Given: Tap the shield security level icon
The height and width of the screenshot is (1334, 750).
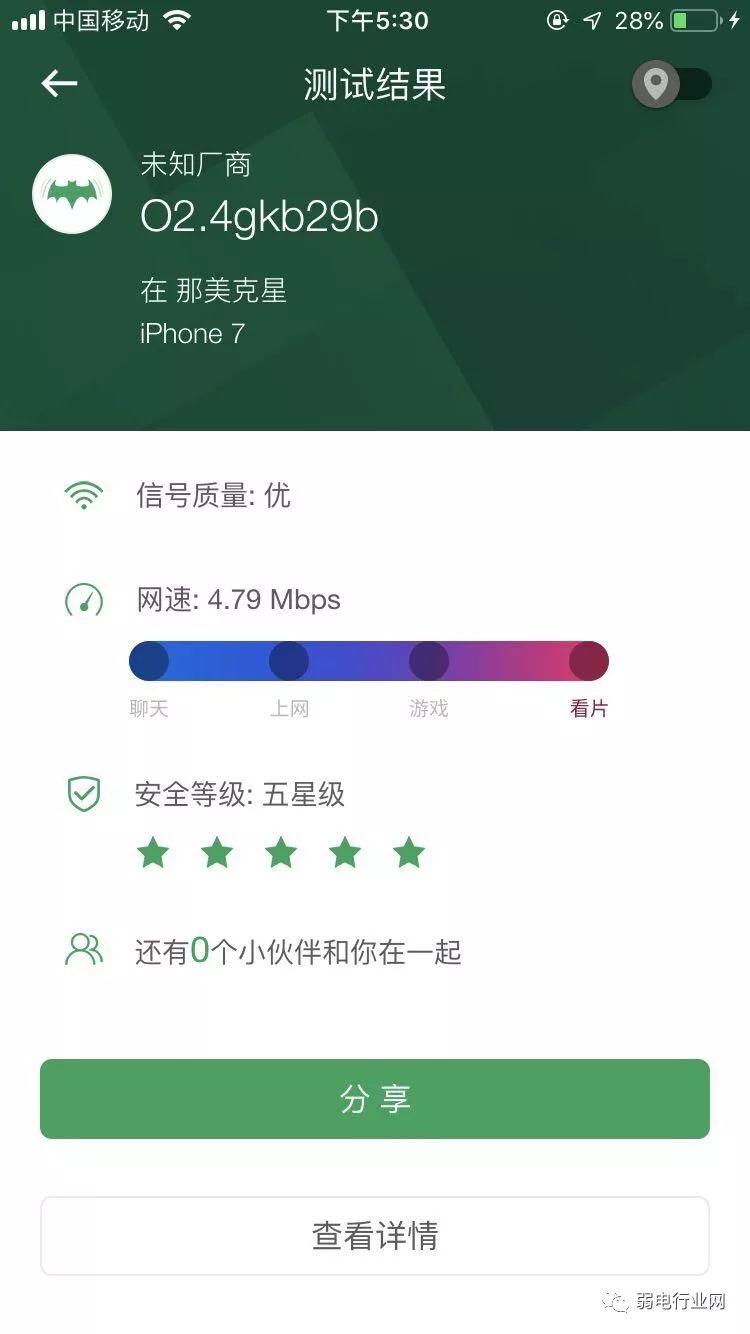Looking at the screenshot, I should (x=85, y=793).
